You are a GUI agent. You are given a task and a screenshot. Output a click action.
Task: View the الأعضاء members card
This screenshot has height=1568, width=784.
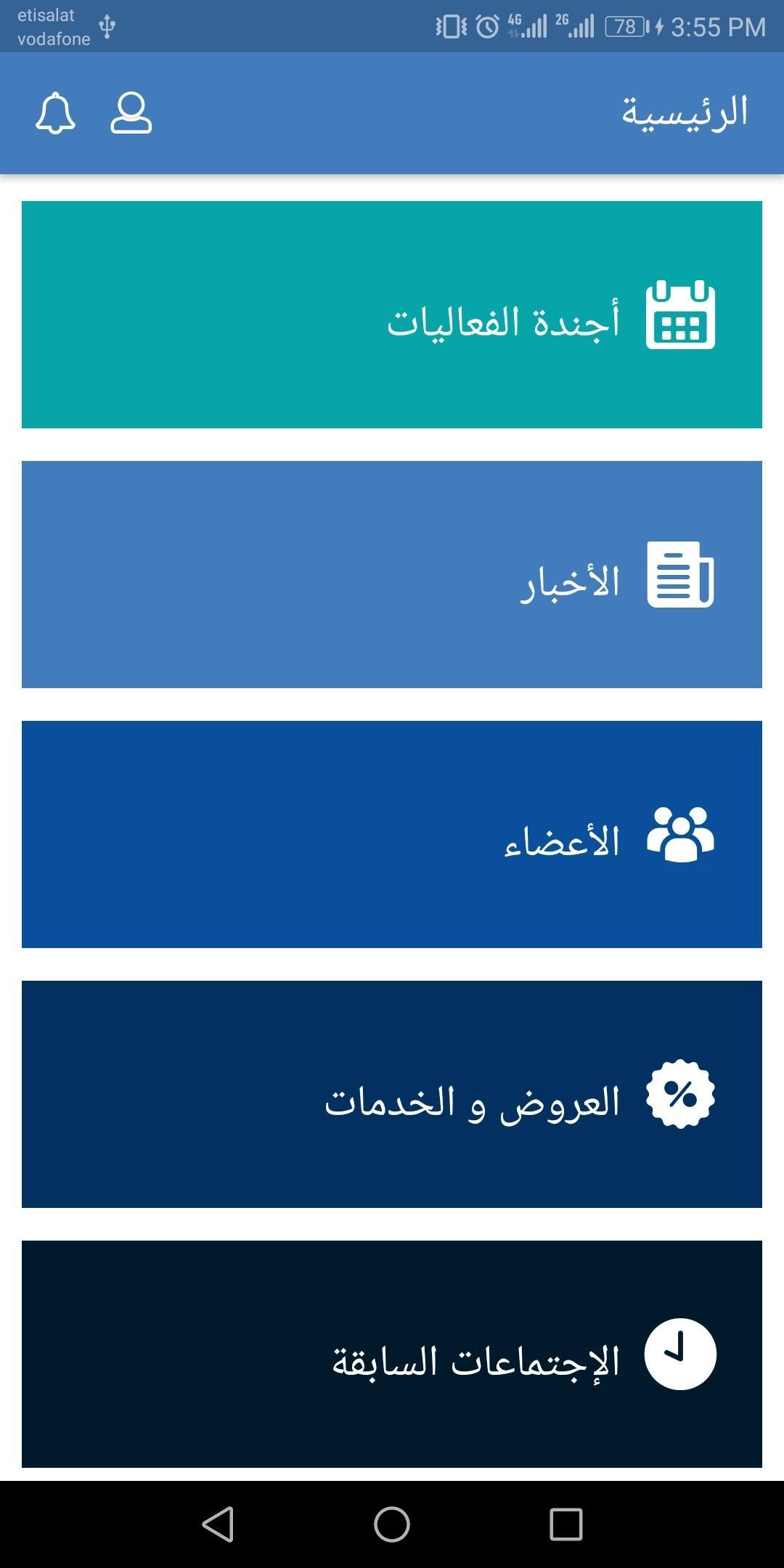(x=392, y=834)
